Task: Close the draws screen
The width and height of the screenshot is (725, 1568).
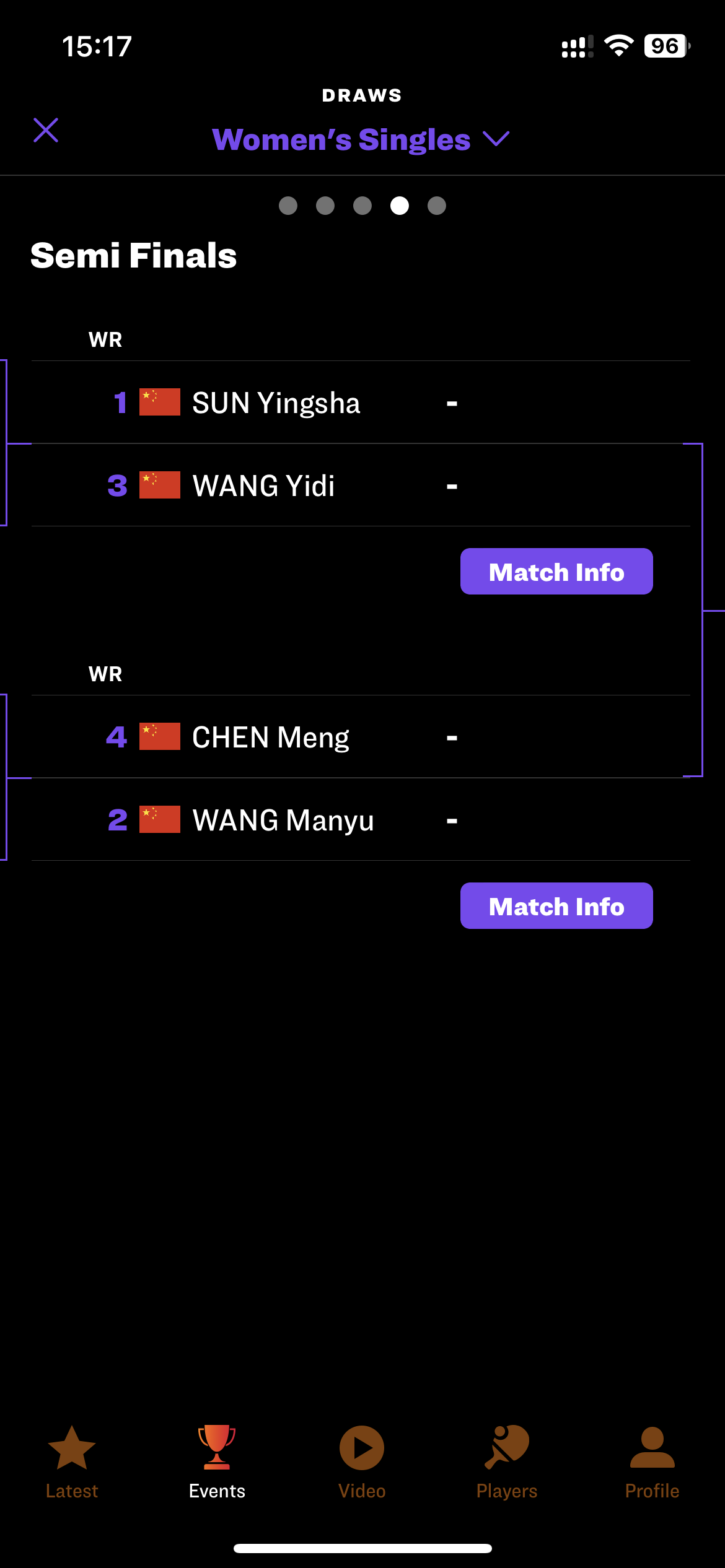Action: click(x=46, y=130)
